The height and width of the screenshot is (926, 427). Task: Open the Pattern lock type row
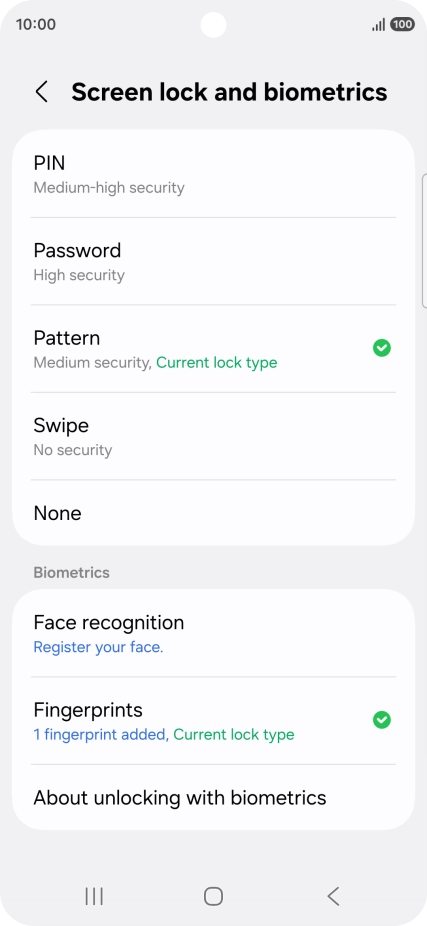click(213, 348)
